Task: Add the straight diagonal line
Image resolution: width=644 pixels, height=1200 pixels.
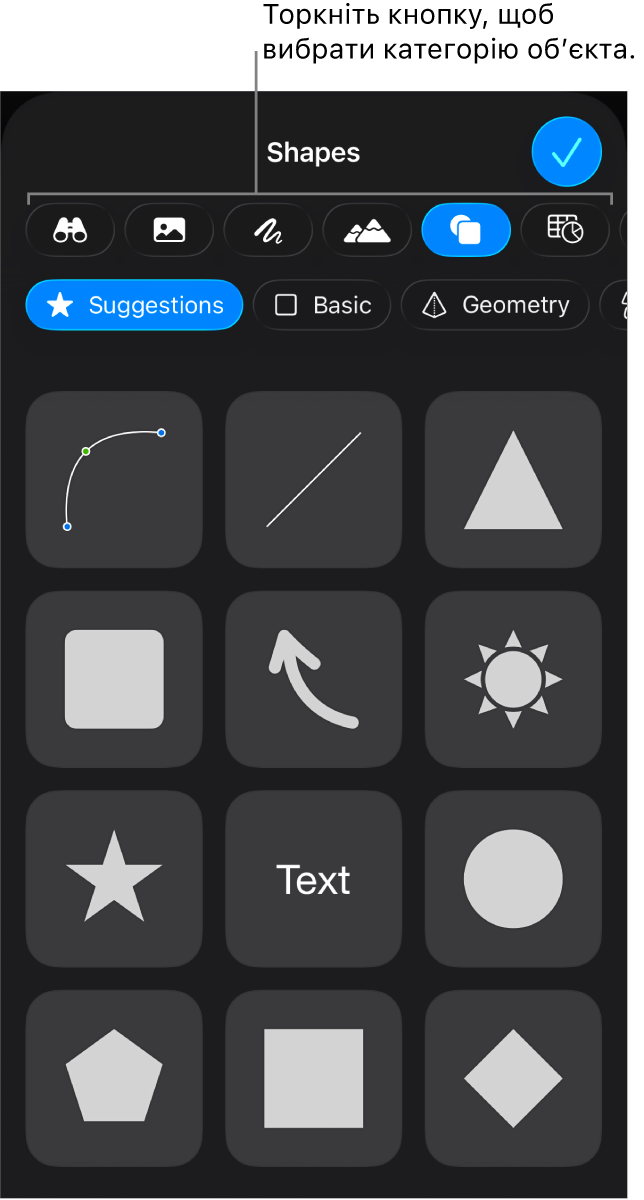Action: point(313,480)
